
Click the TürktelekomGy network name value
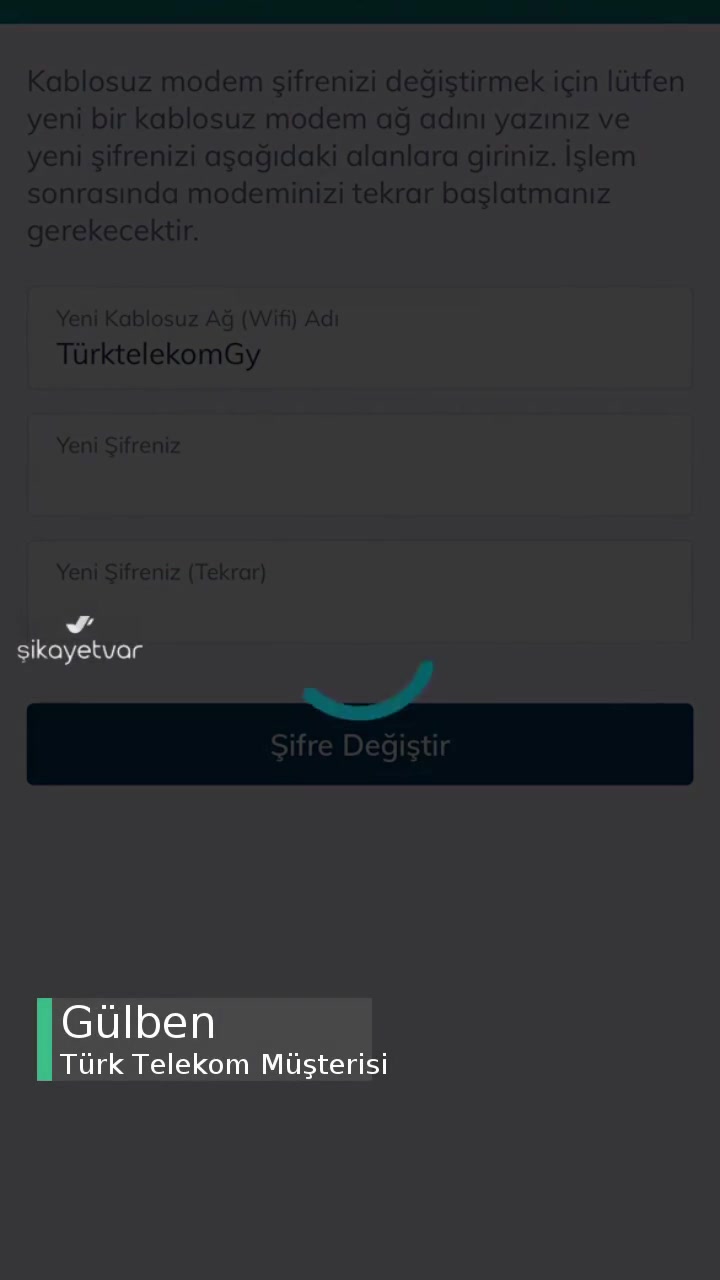[x=159, y=355]
